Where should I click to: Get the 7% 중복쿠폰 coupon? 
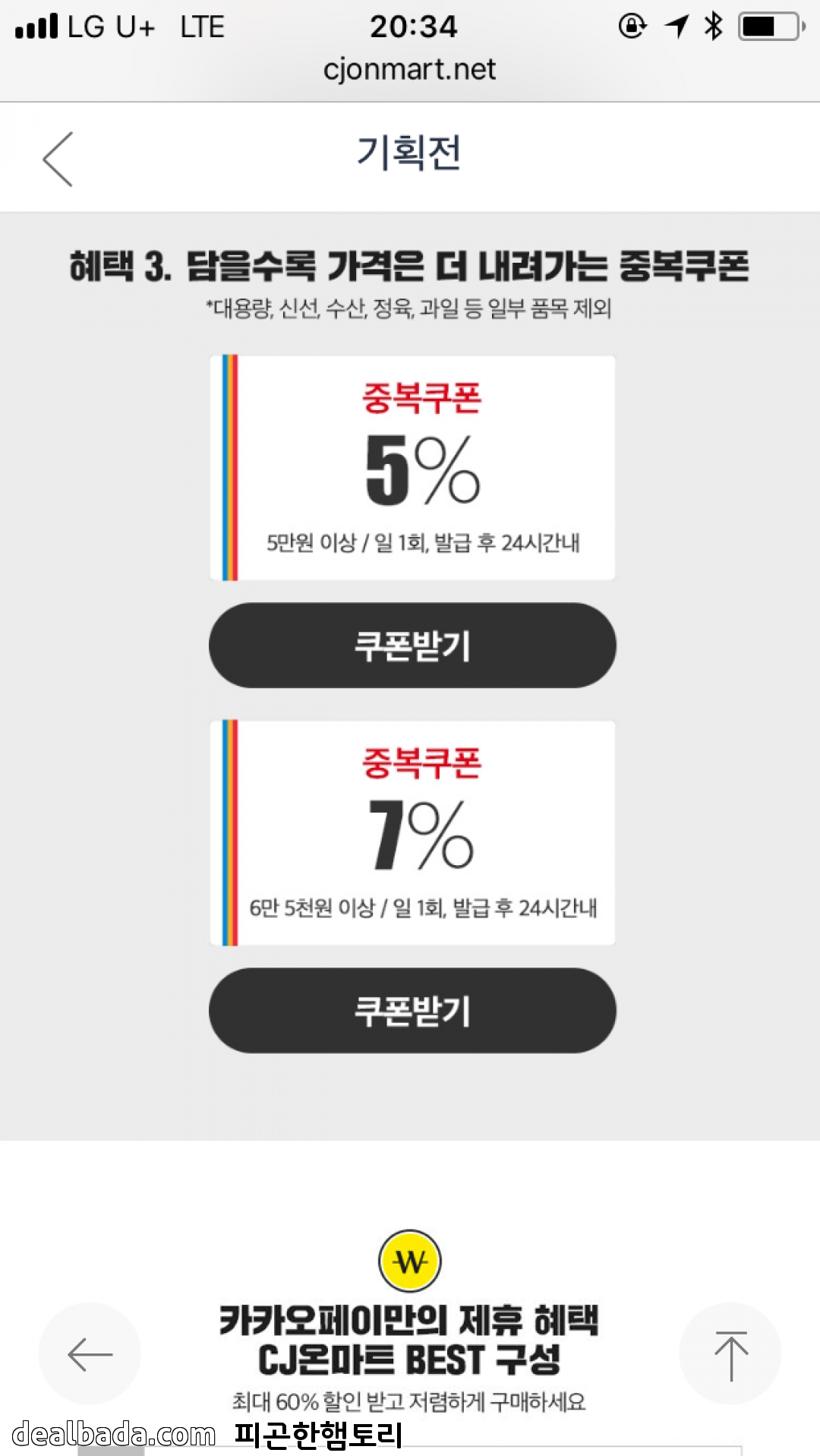[x=412, y=1010]
